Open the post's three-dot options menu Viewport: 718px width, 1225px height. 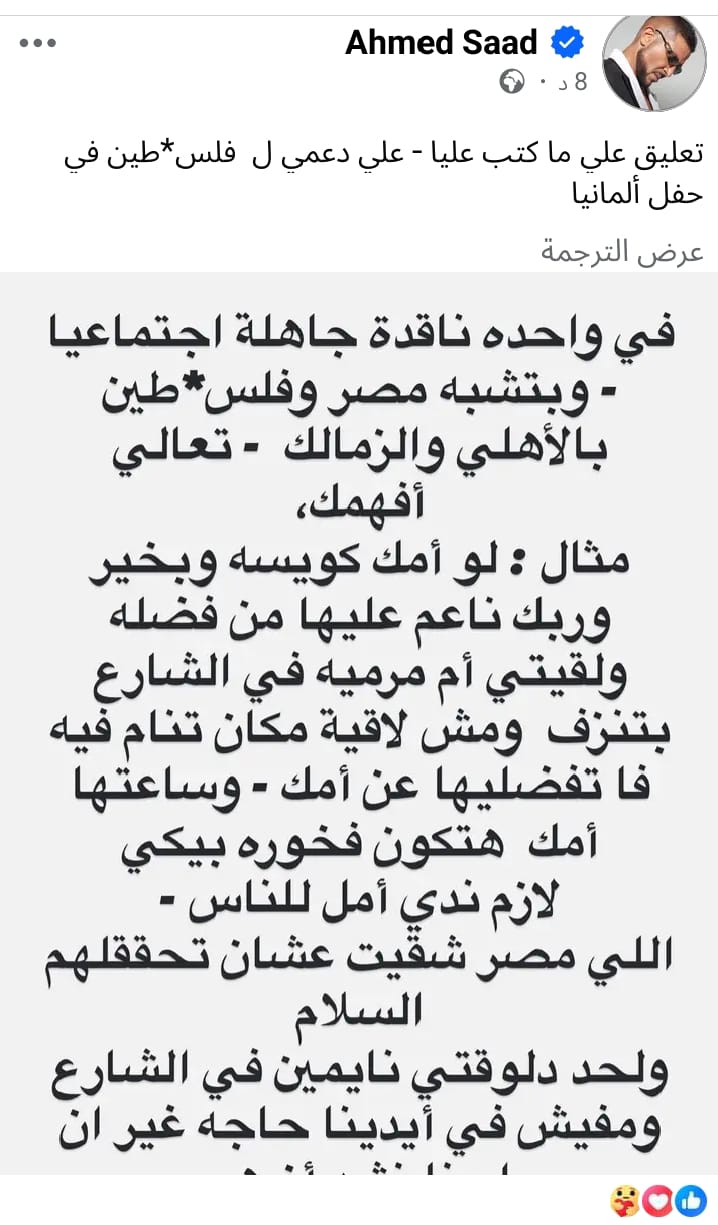point(40,43)
